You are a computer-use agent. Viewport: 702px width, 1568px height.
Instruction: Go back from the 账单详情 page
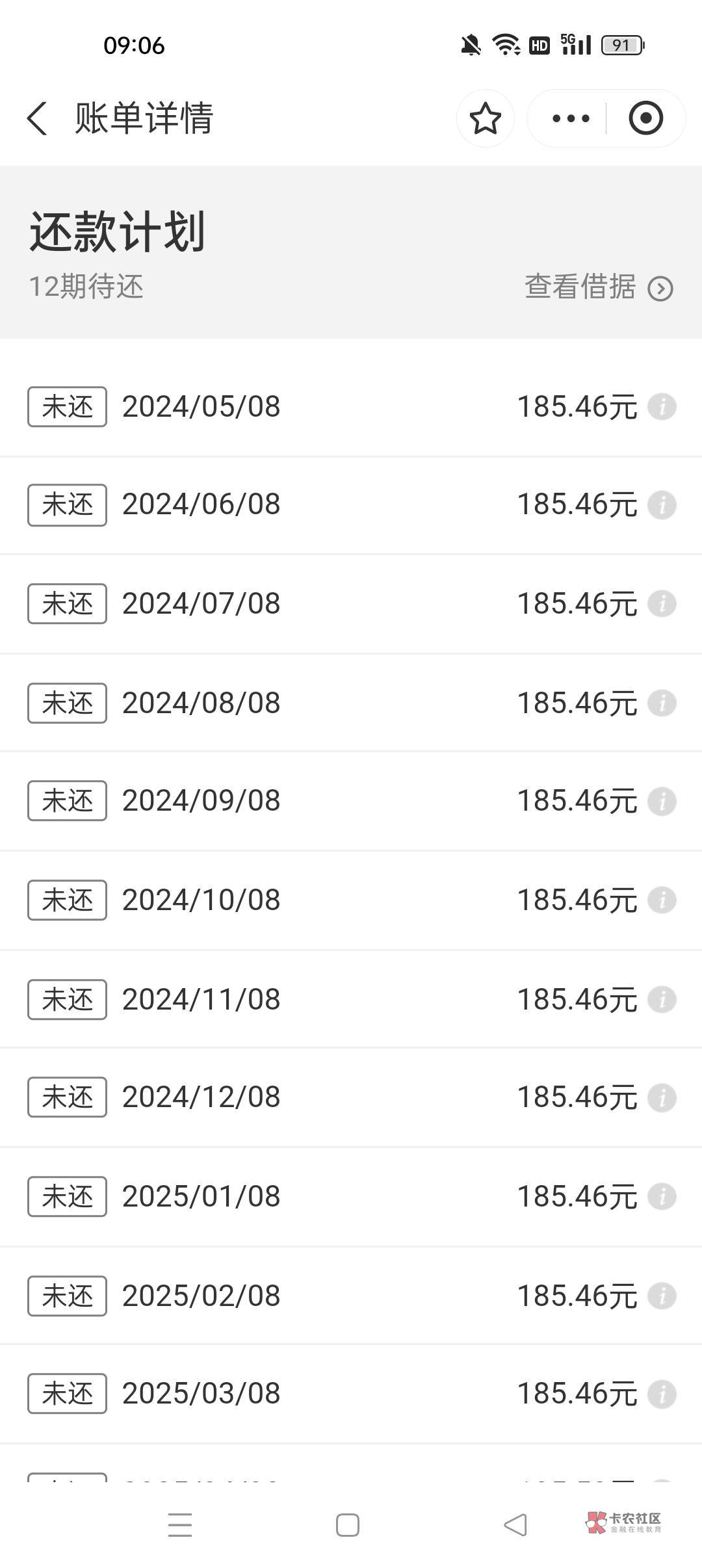point(38,119)
